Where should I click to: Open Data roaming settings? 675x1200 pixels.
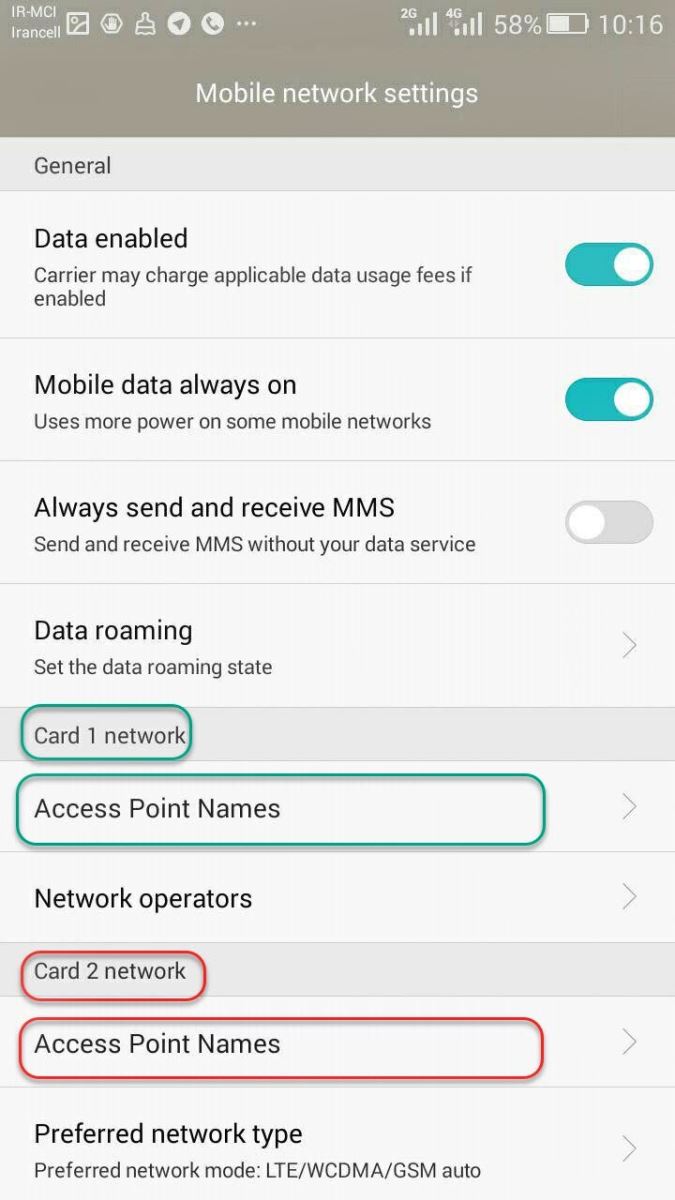[x=337, y=646]
